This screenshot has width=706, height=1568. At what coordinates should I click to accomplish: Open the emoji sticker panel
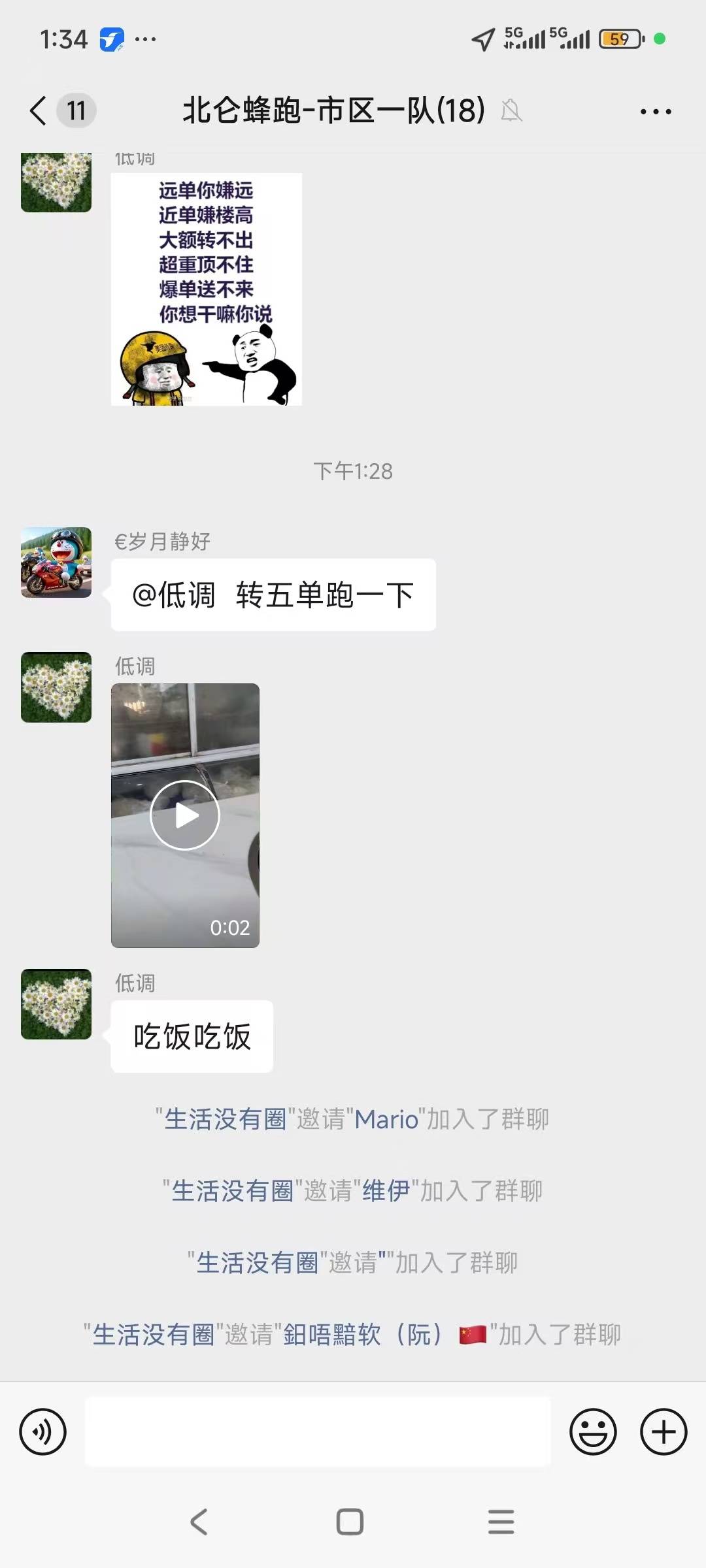point(593,1432)
